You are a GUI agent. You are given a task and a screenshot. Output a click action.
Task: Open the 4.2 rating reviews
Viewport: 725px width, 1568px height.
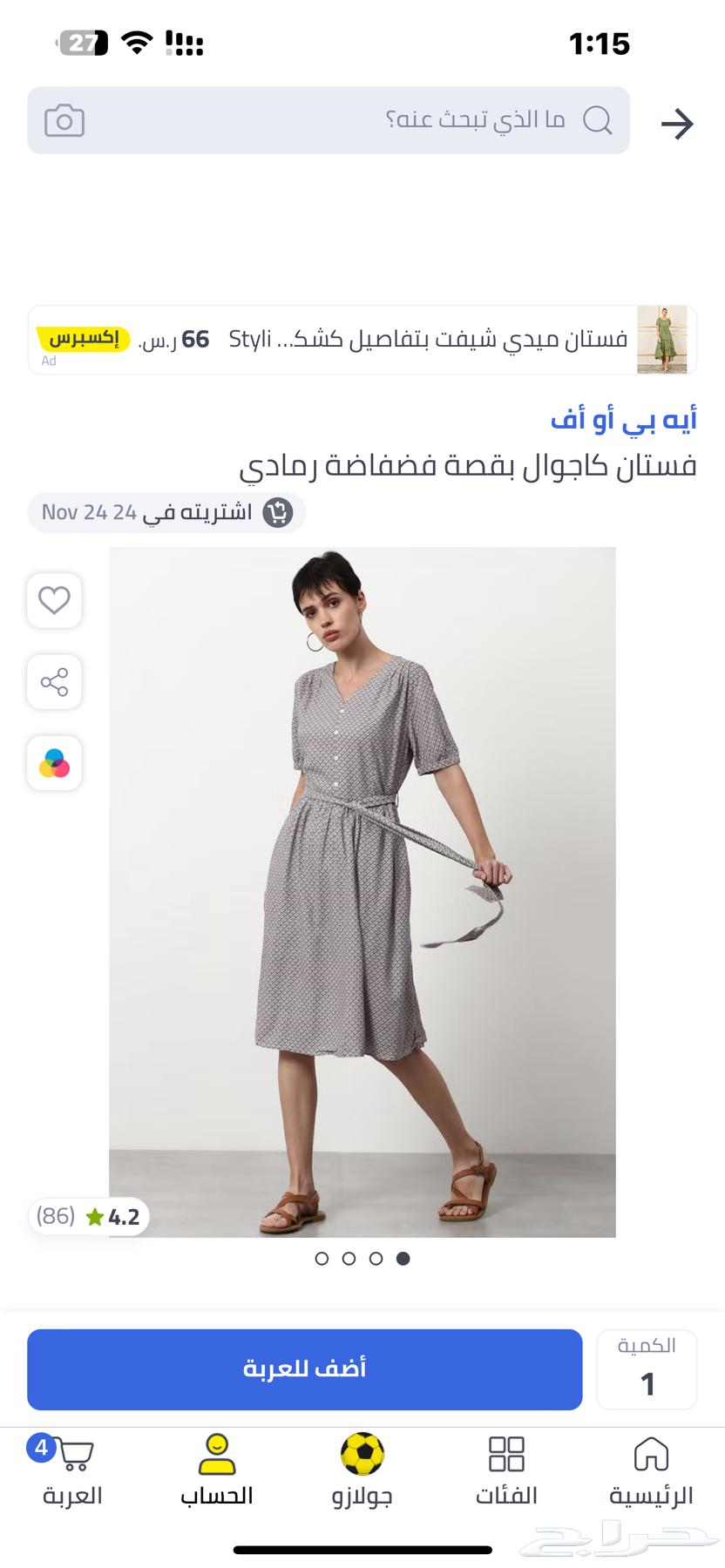pos(89,1216)
